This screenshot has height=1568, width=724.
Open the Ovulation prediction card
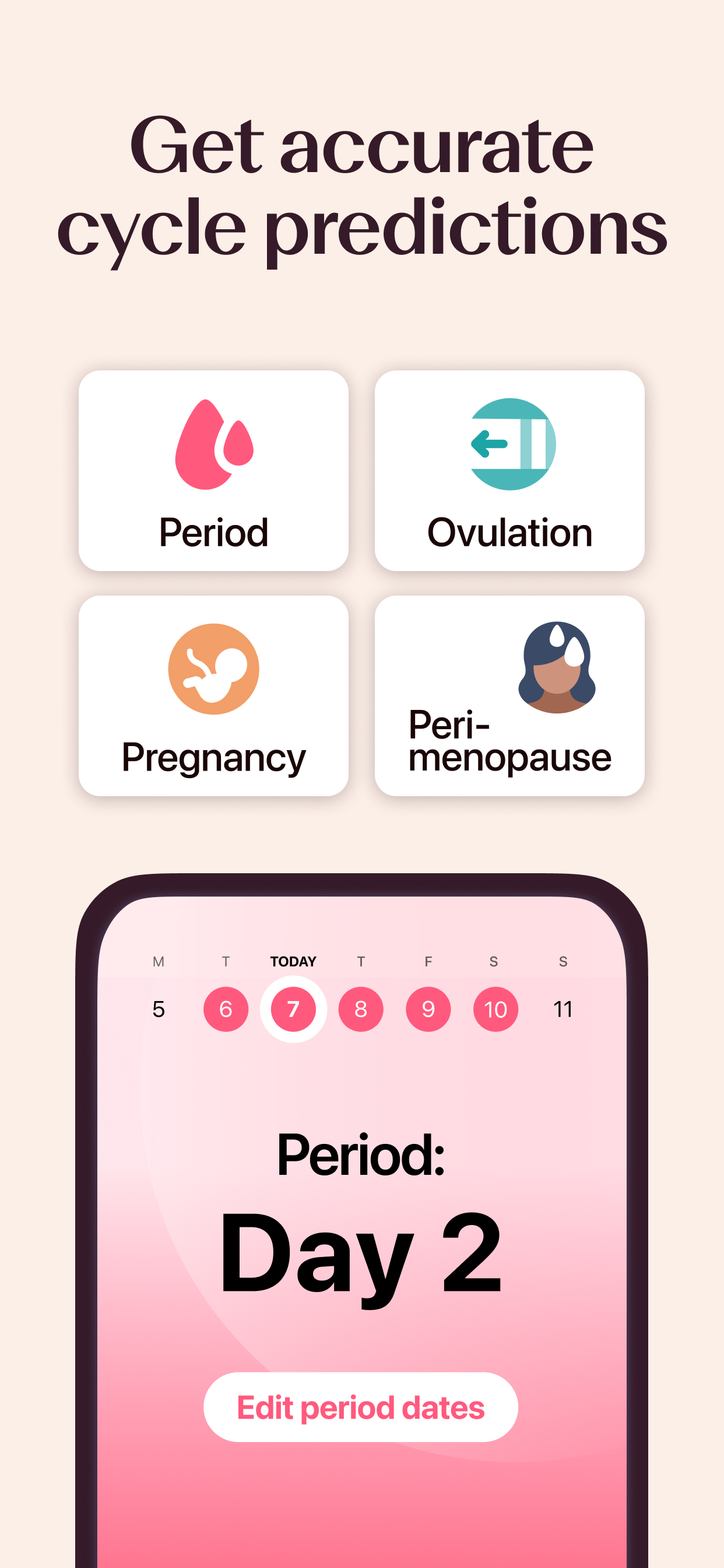click(x=513, y=472)
